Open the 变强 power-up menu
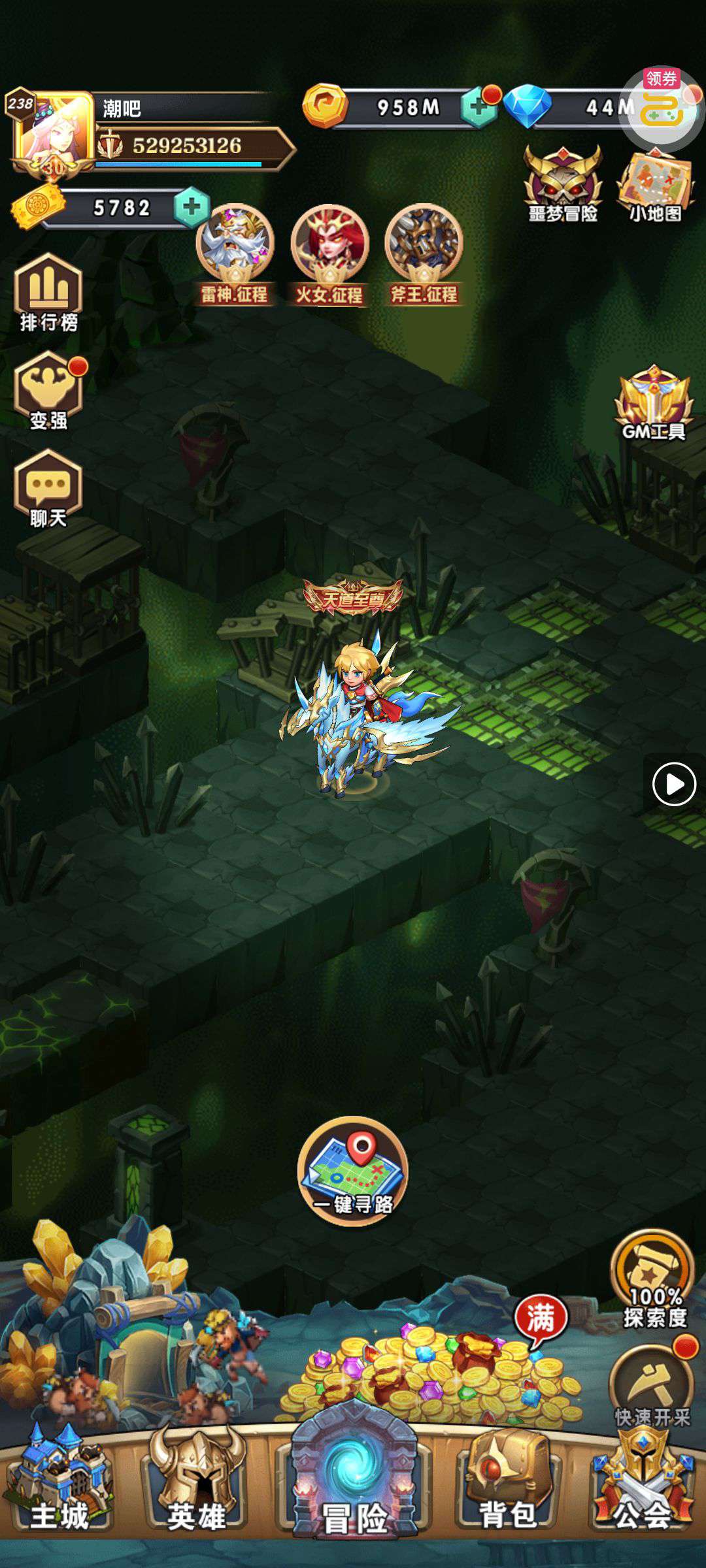This screenshot has width=706, height=1568. tap(48, 391)
